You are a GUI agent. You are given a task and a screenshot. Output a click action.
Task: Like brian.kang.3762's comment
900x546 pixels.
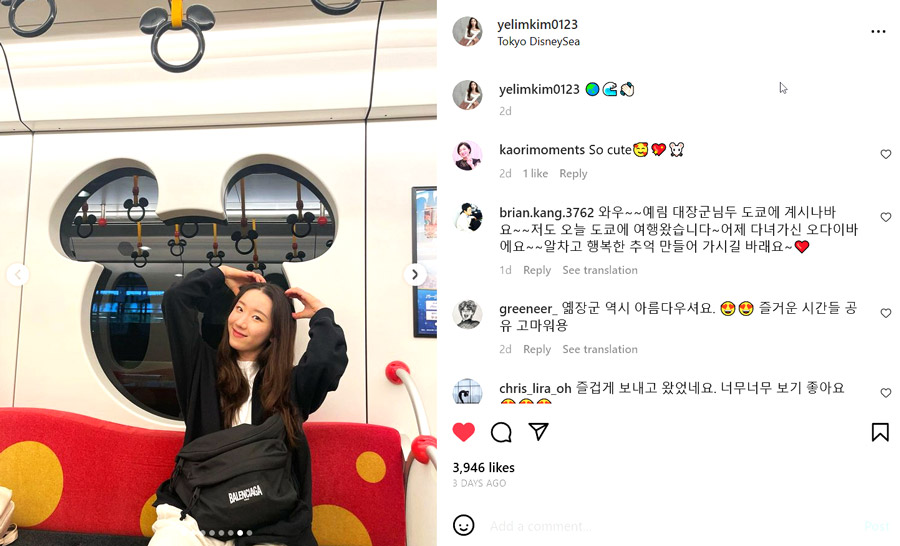click(x=885, y=217)
